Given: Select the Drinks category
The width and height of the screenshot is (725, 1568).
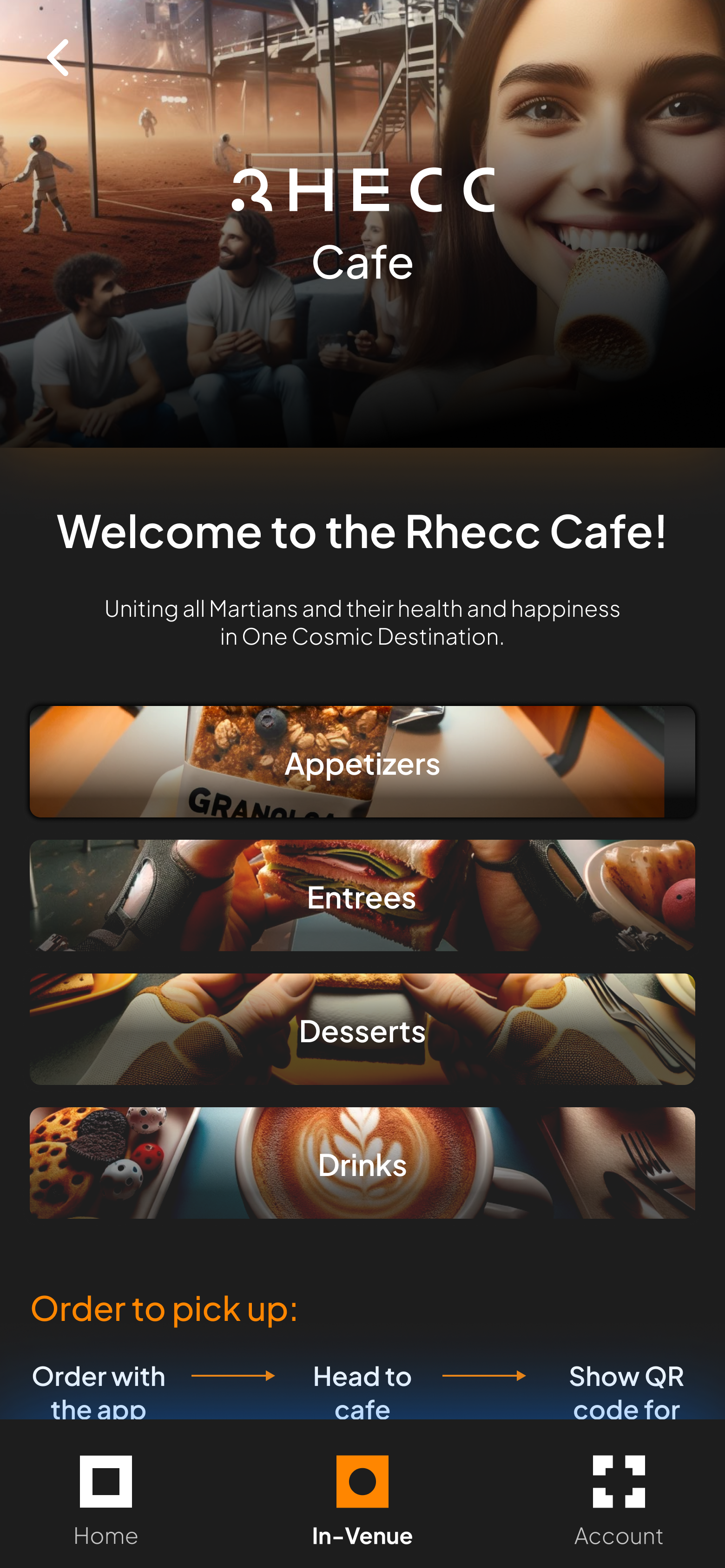Looking at the screenshot, I should (x=362, y=1163).
